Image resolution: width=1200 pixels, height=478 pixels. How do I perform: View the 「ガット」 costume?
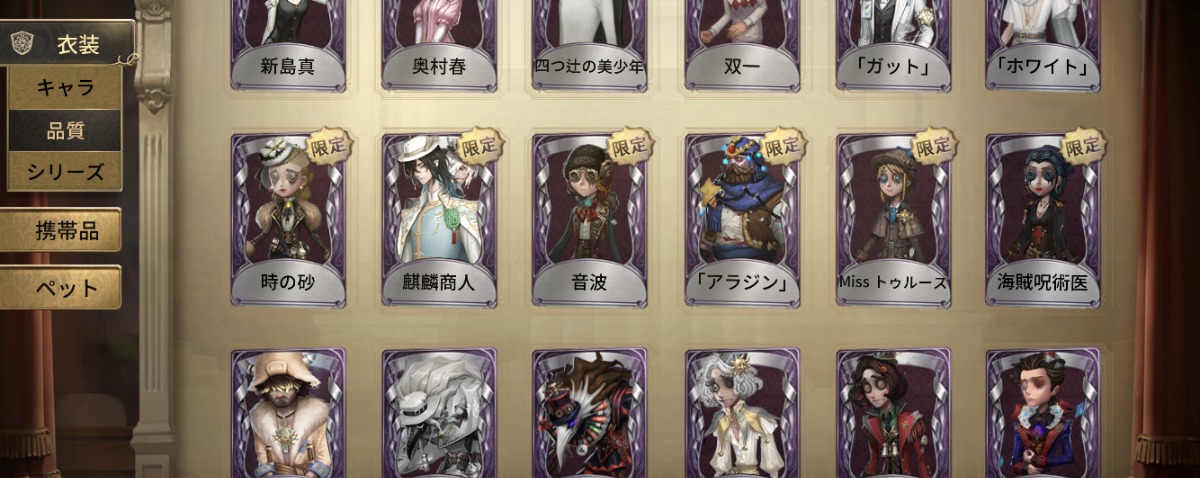tap(893, 45)
